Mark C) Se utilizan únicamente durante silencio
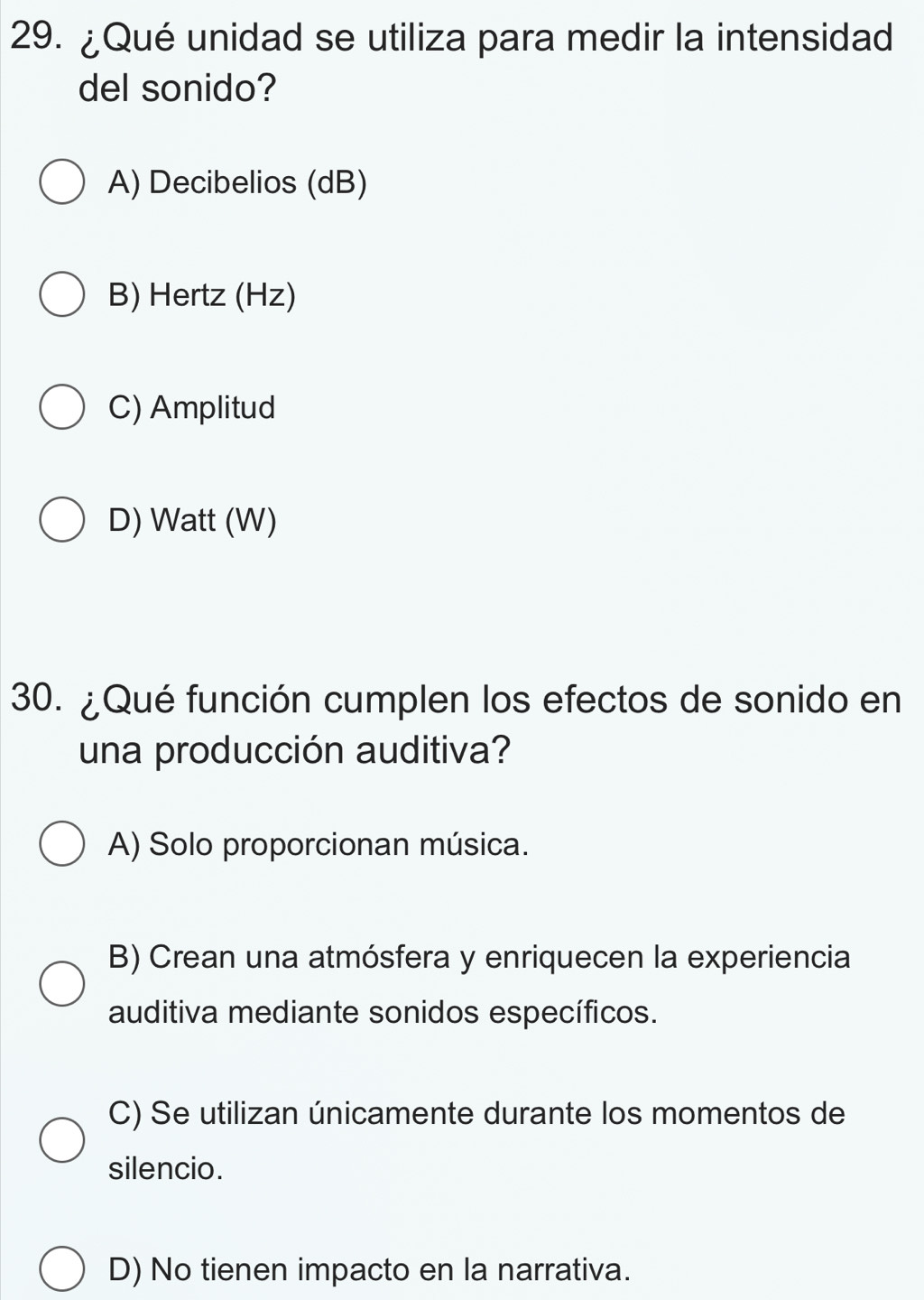The height and width of the screenshot is (1300, 924). click(61, 1140)
